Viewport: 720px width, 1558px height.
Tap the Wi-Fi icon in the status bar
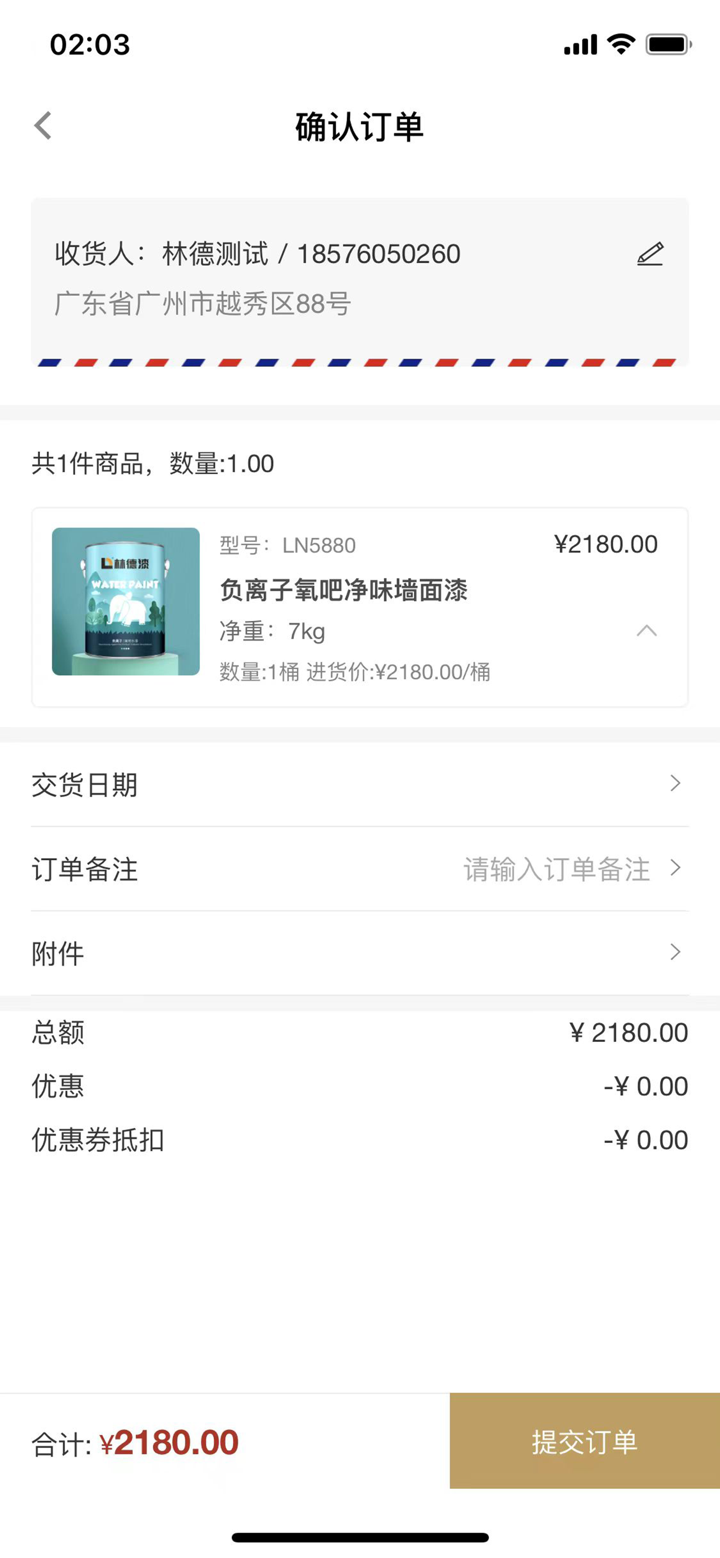(620, 43)
